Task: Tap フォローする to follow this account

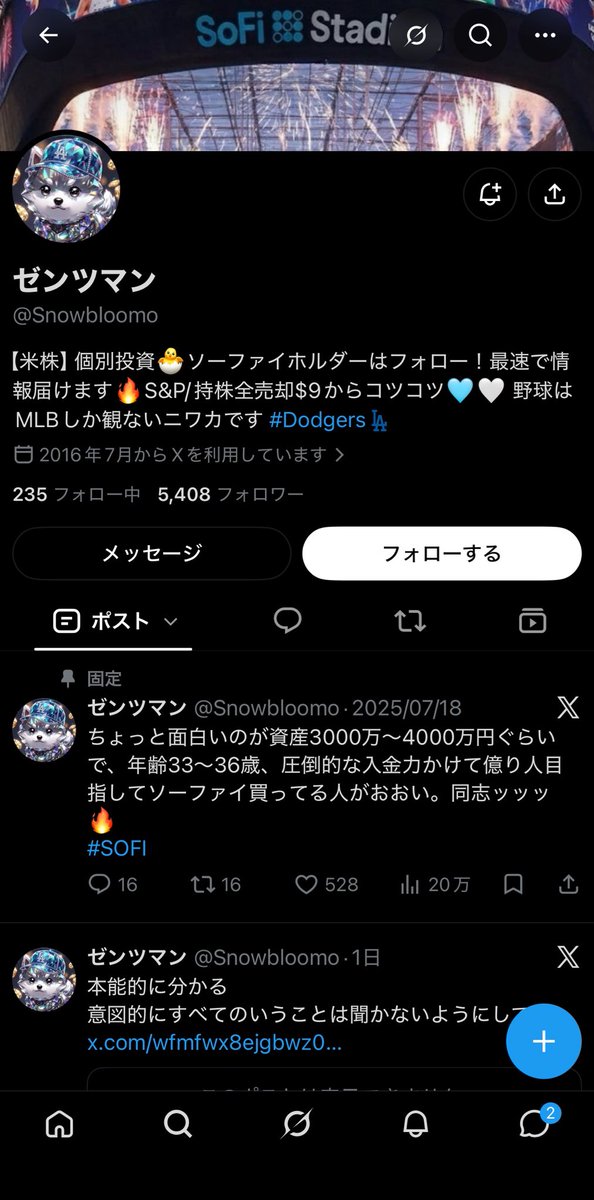Action: [x=442, y=554]
